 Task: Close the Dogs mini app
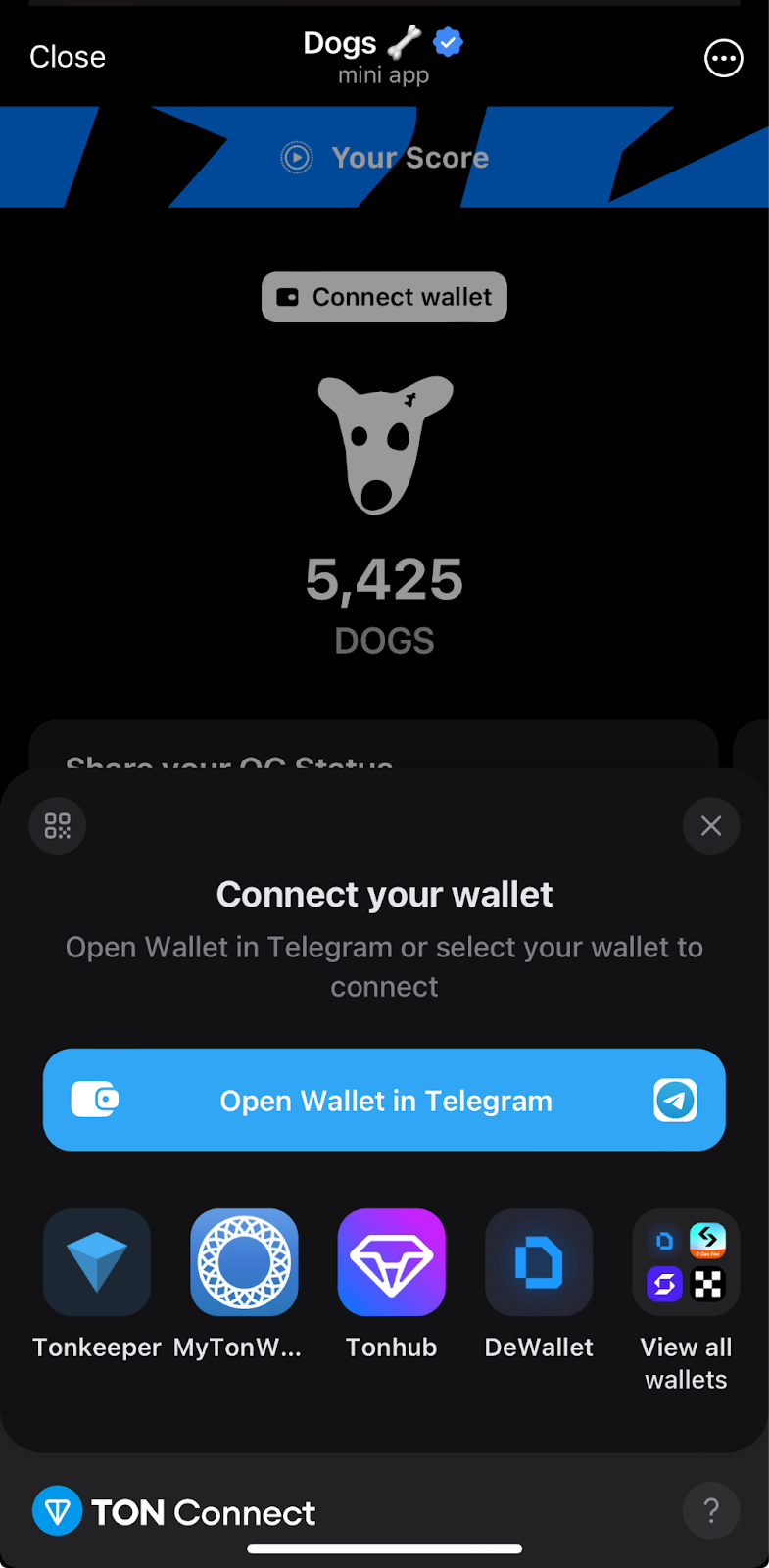(68, 57)
